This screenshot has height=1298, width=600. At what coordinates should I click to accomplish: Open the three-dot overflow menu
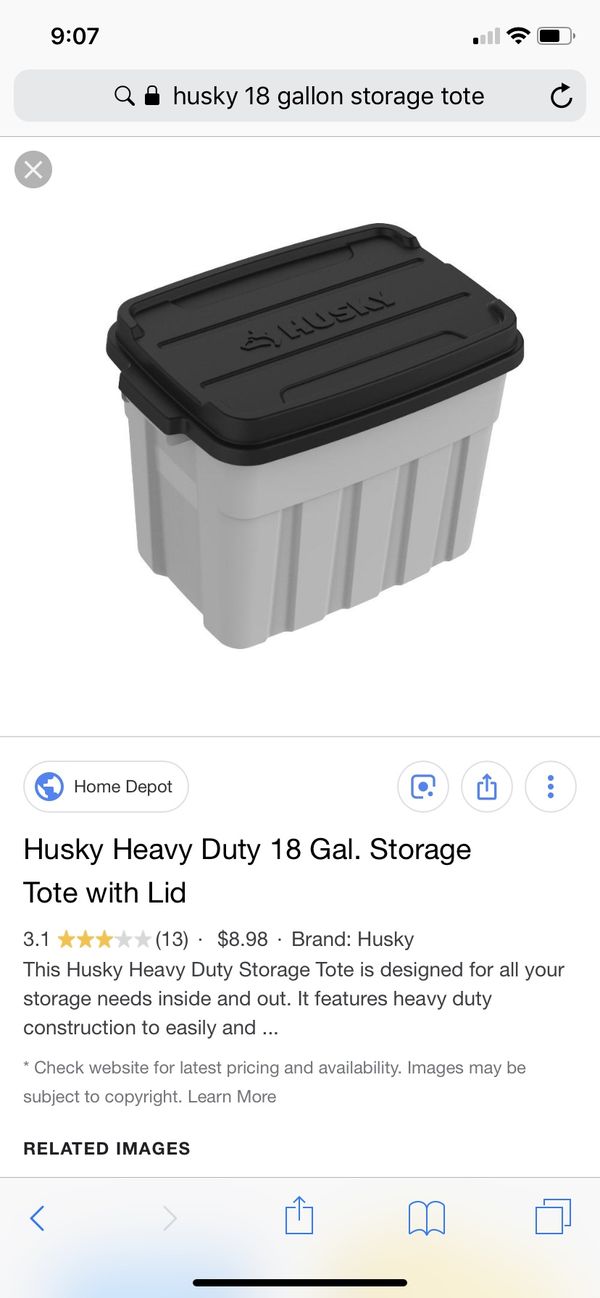pyautogui.click(x=550, y=787)
